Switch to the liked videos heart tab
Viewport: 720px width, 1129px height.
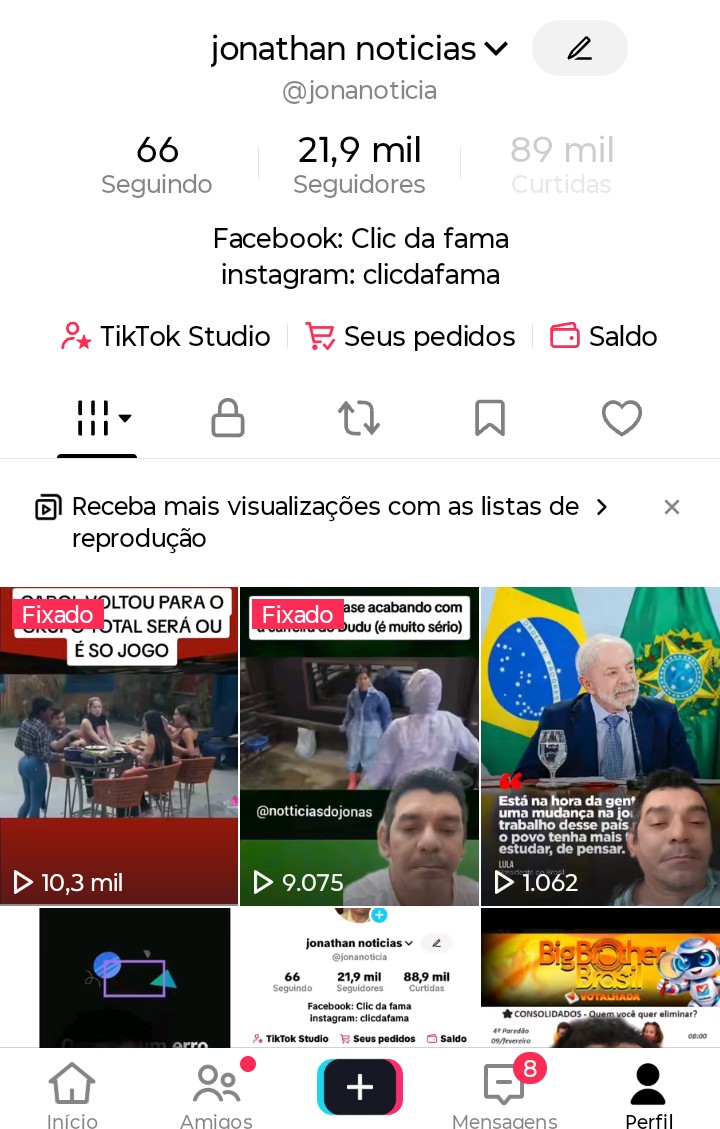click(621, 418)
